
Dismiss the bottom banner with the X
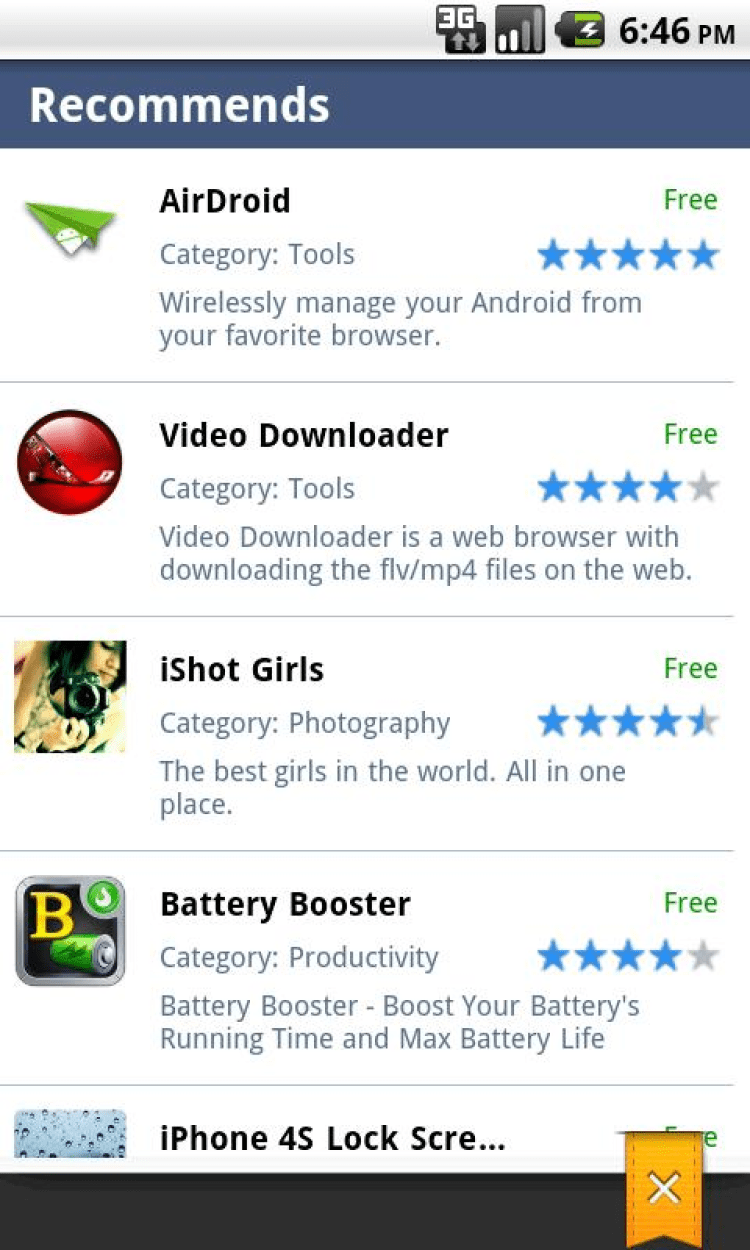[664, 1190]
